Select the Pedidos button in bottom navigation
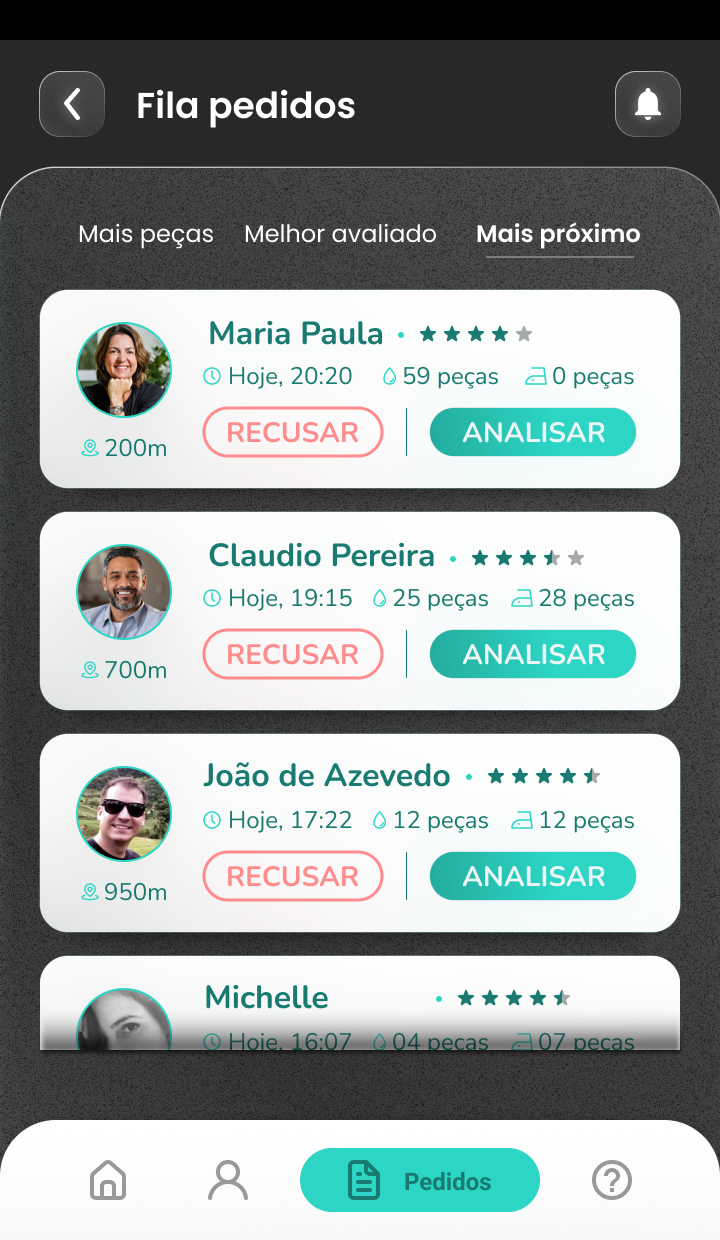Viewport: 720px width, 1240px height. (420, 1180)
